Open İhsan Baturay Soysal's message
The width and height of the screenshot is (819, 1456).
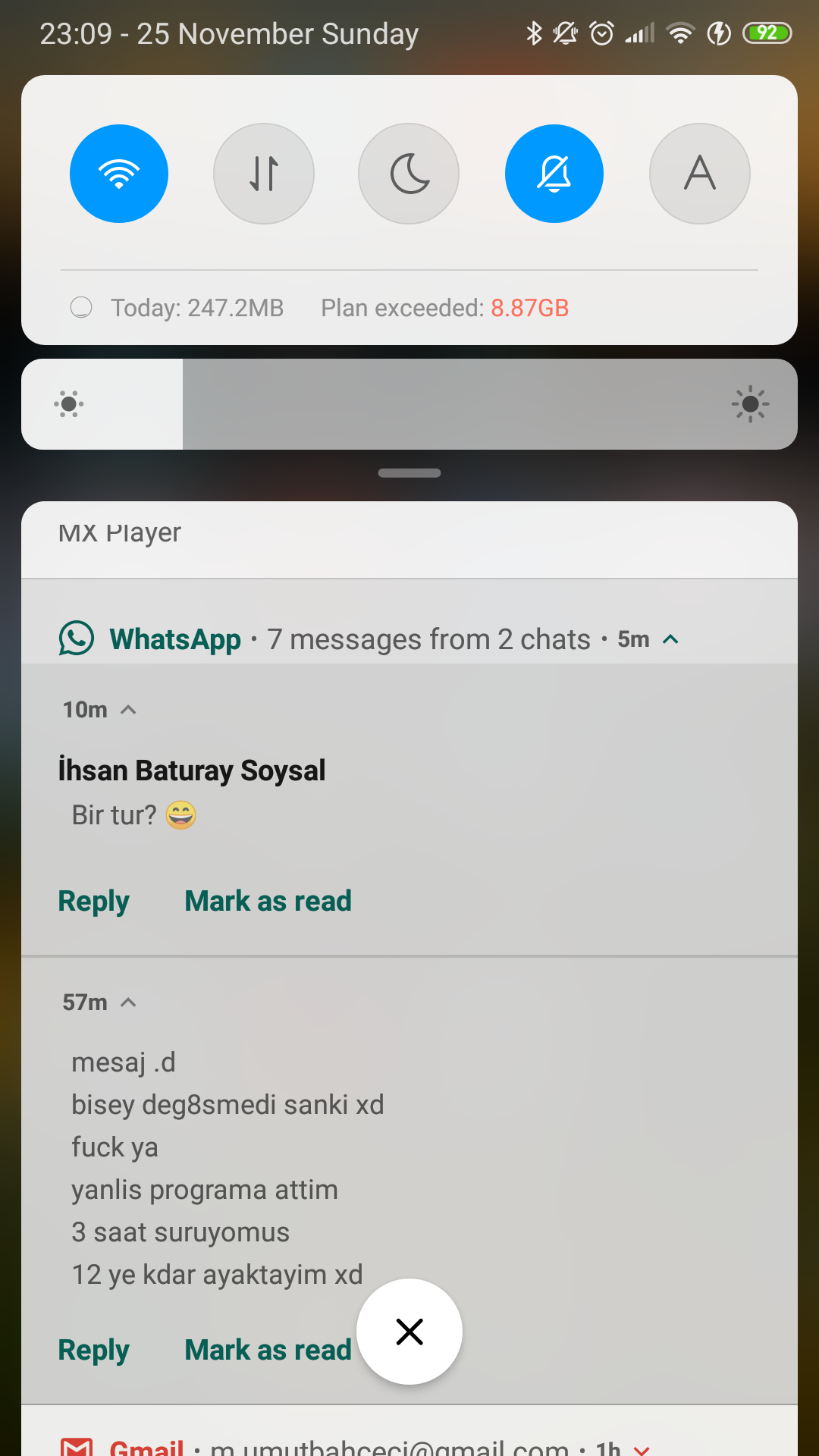(x=192, y=792)
